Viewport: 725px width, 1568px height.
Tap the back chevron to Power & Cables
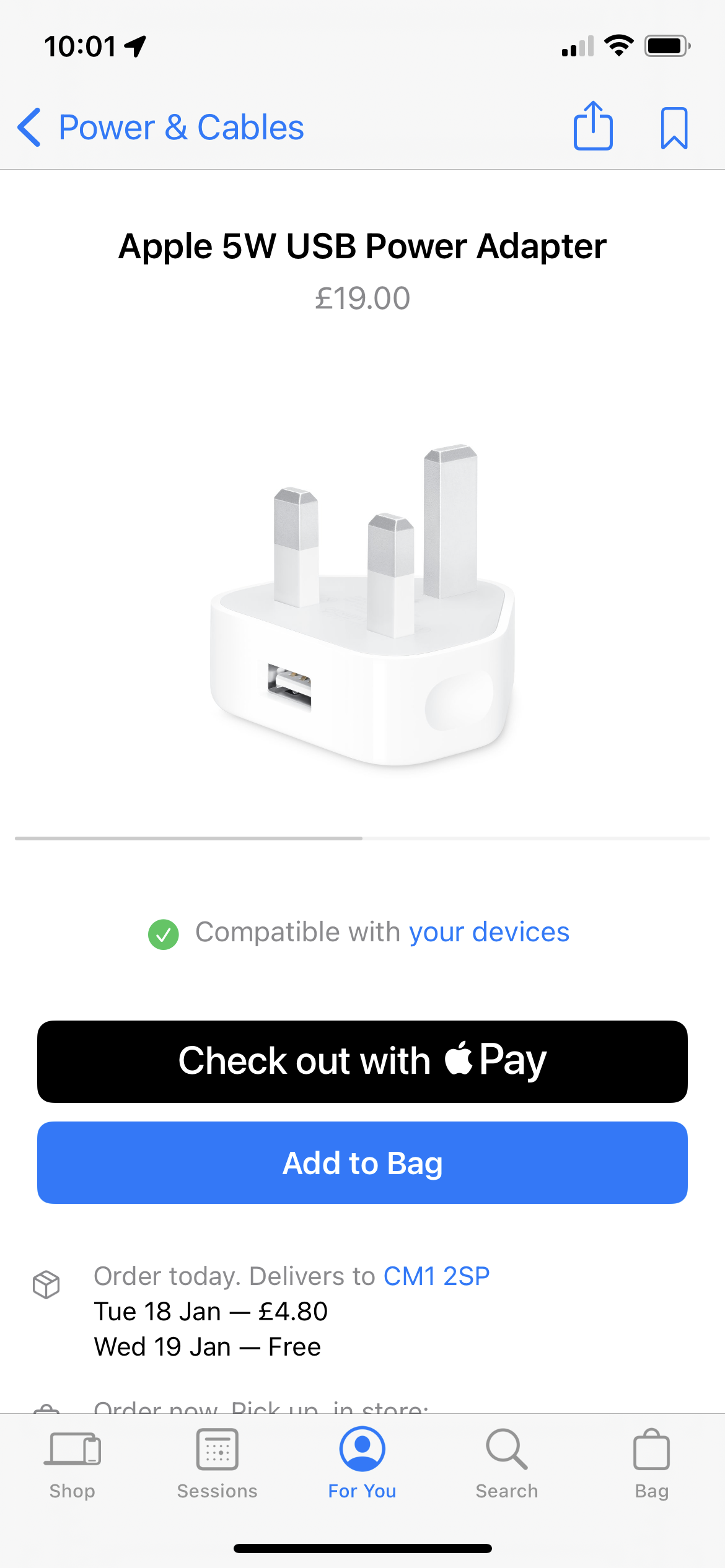pos(29,126)
